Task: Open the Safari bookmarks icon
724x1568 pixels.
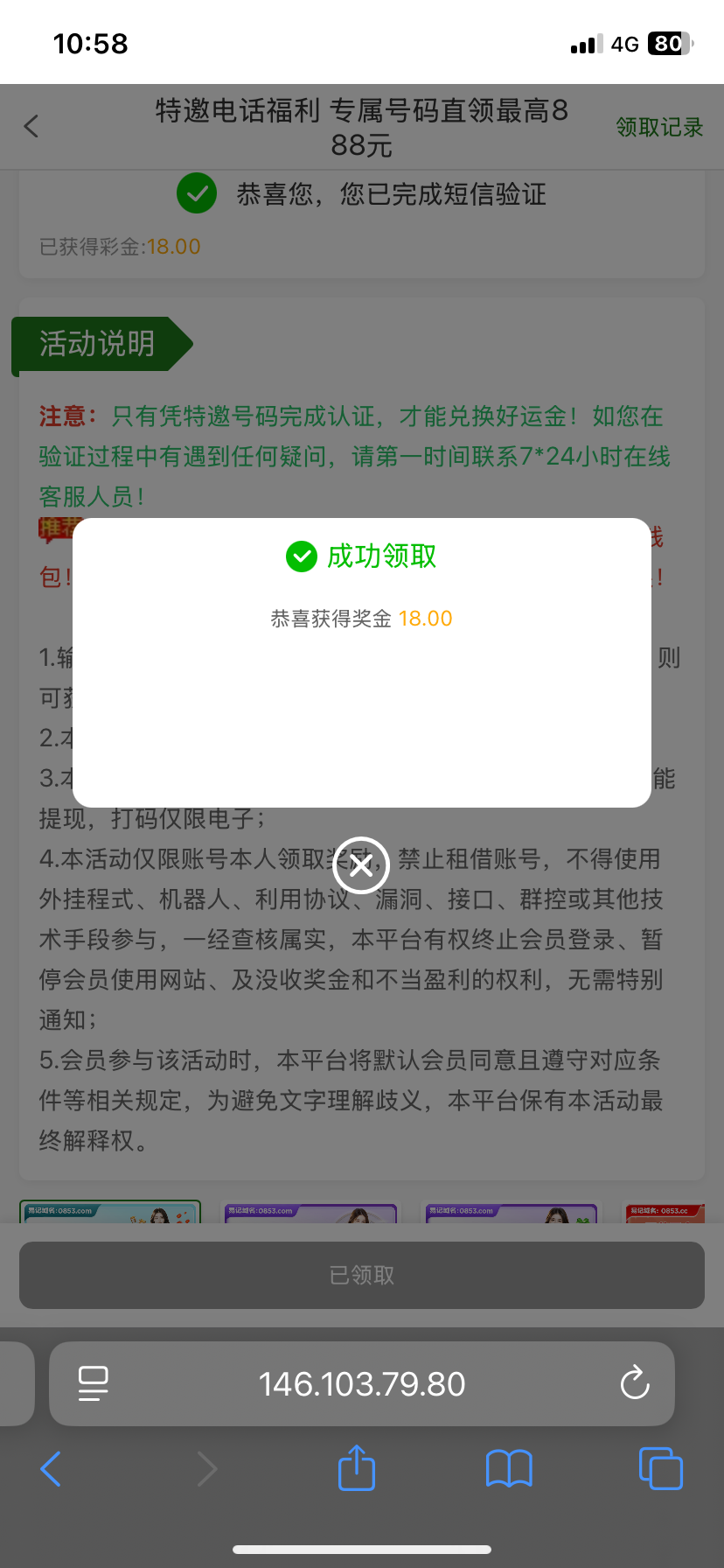Action: (508, 1469)
